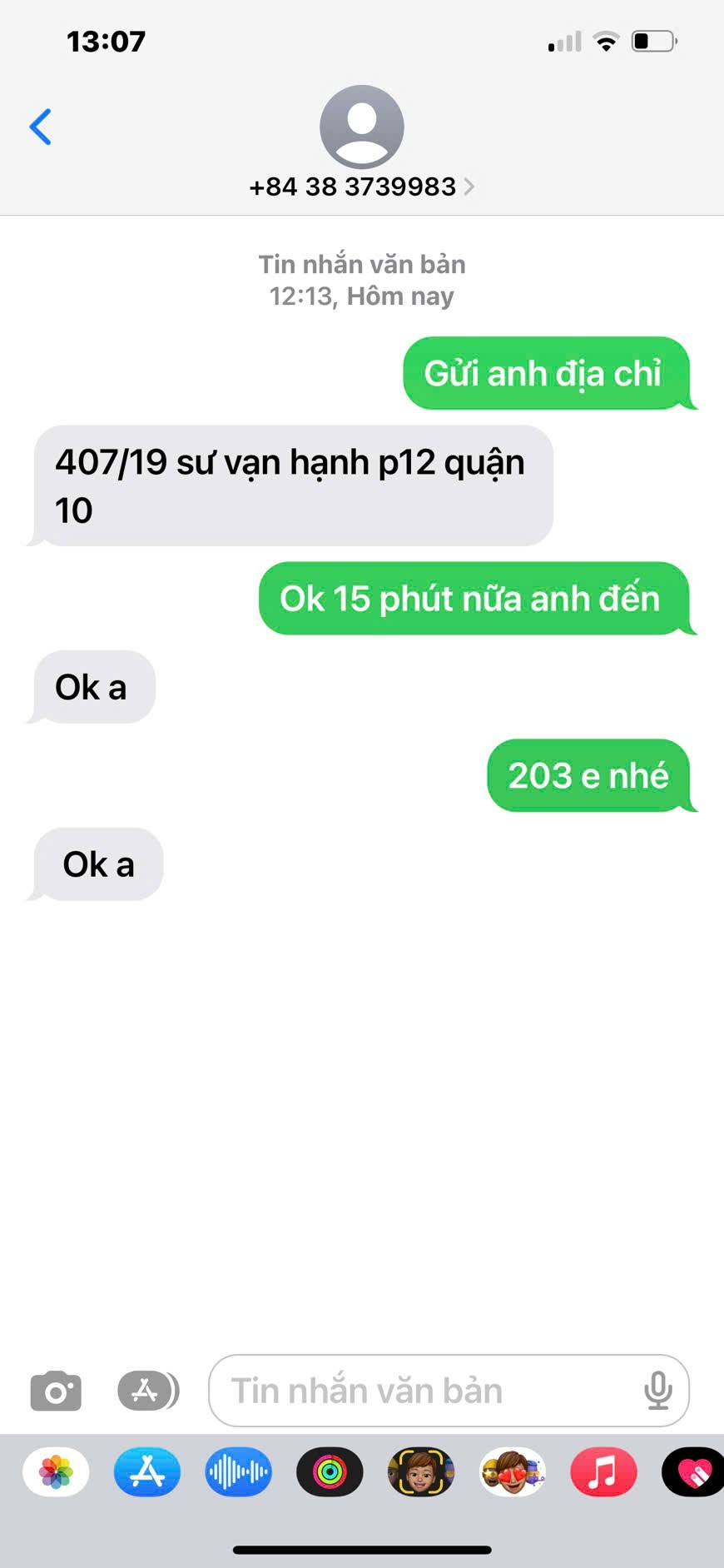Open the Memoji app with the yellow frame
The height and width of the screenshot is (1568, 724).
coord(421,1472)
